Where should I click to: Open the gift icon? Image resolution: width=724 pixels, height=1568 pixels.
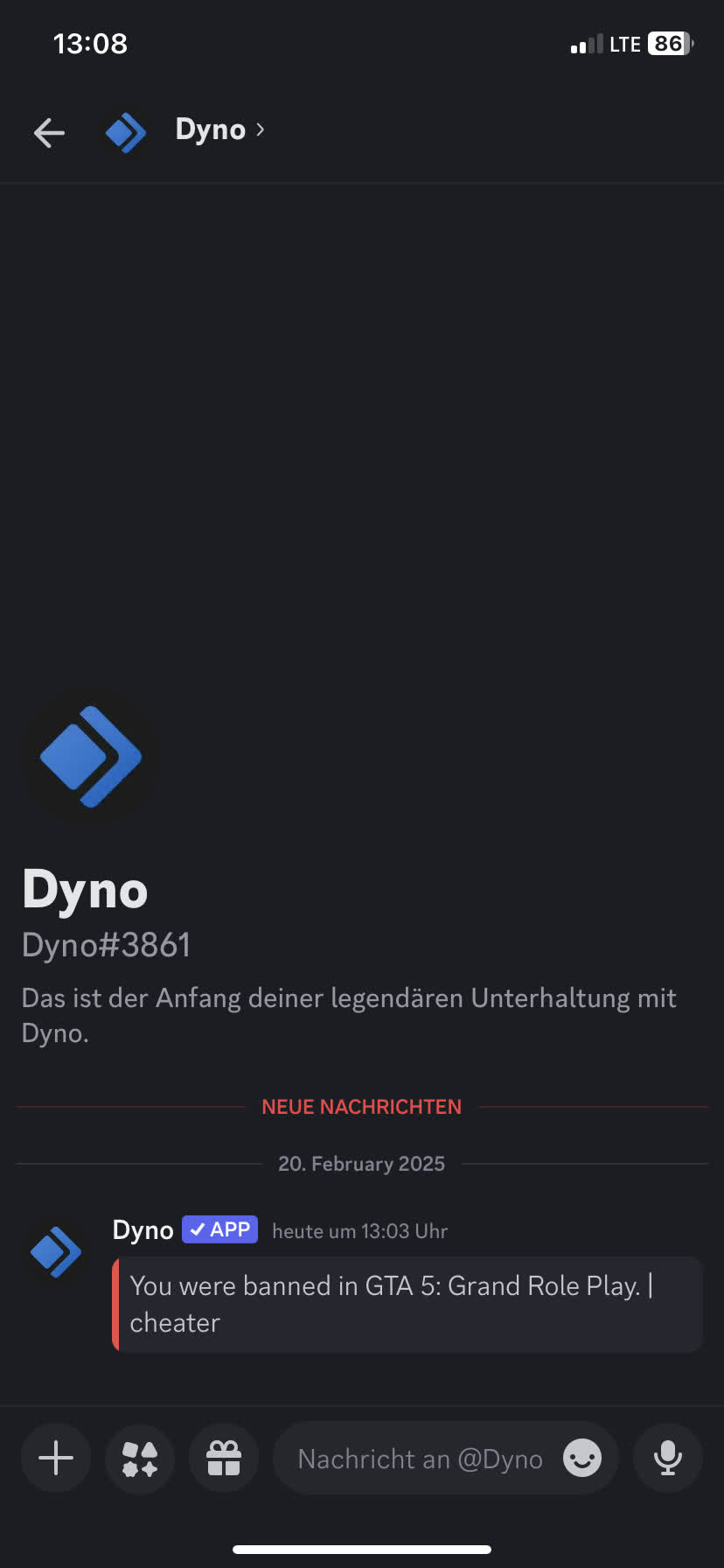[224, 1459]
